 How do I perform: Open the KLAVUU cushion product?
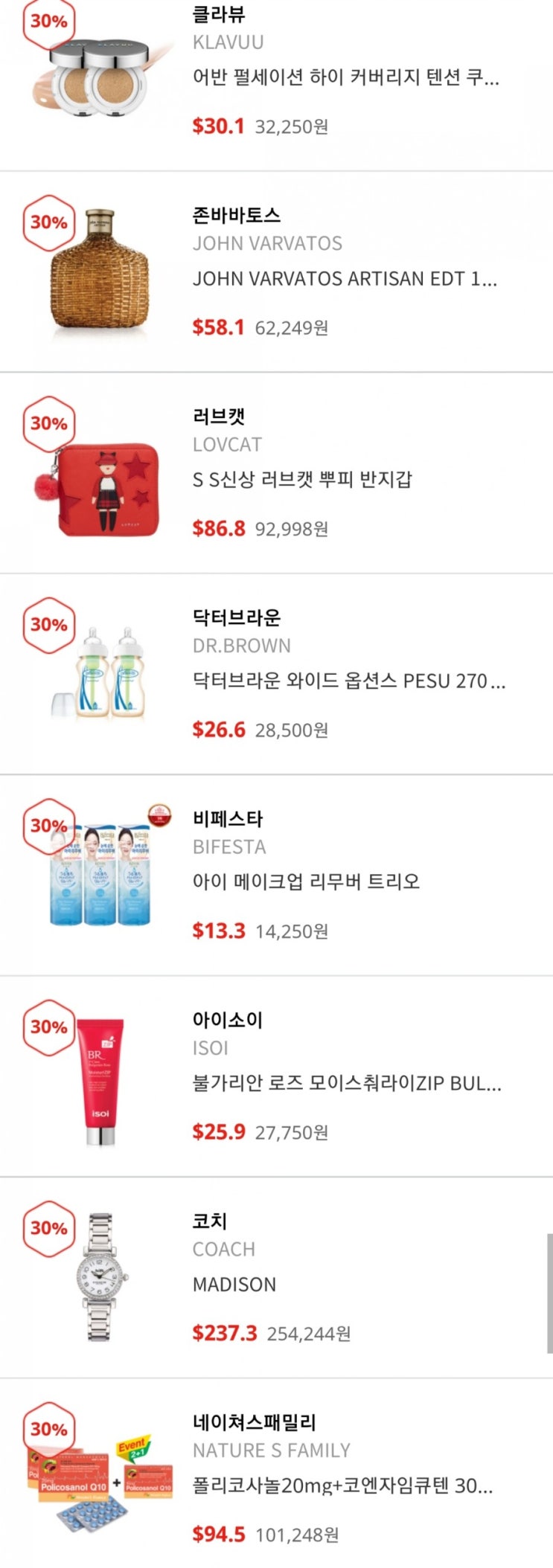pos(345,77)
